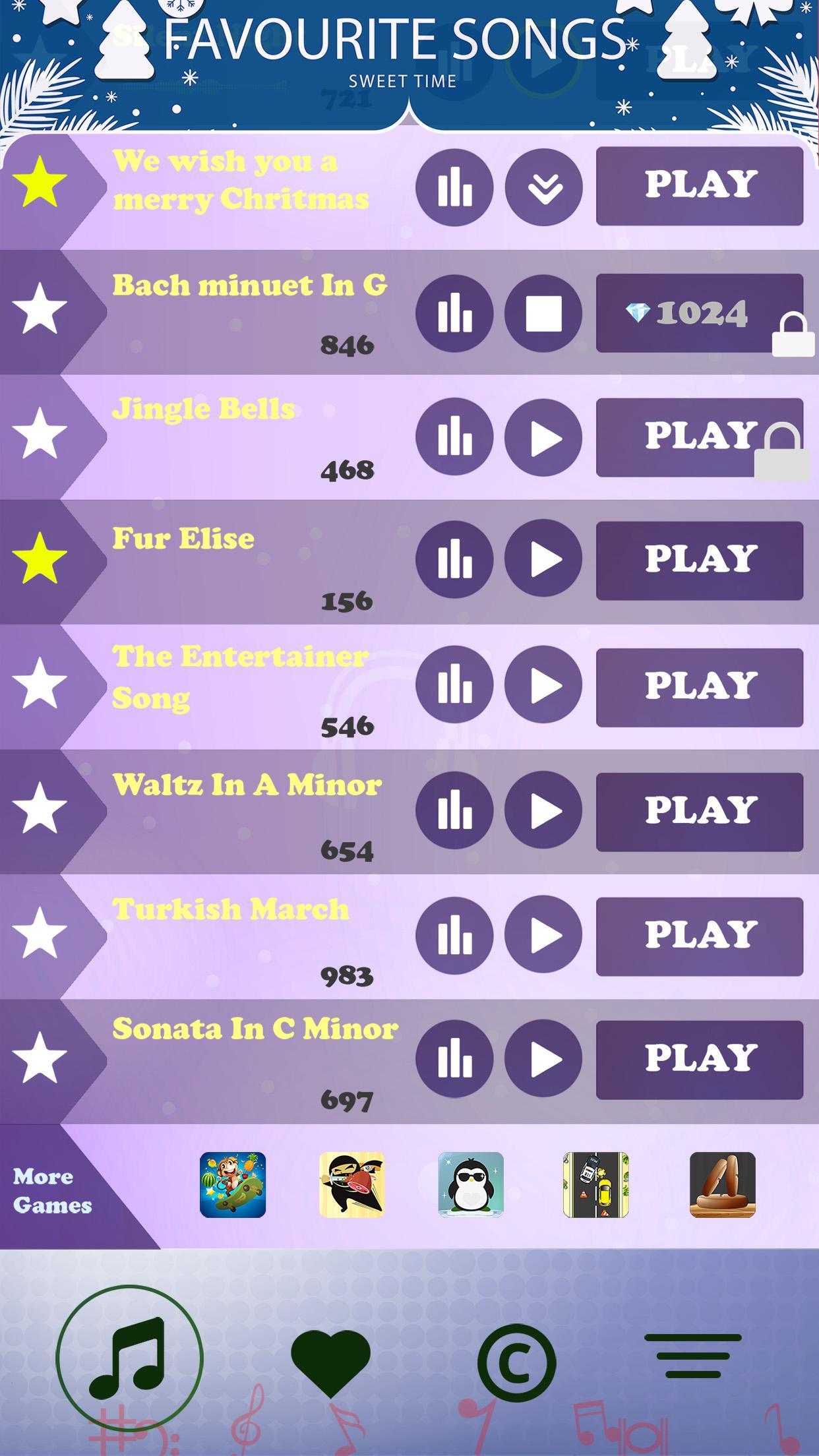The width and height of the screenshot is (819, 1456).
Task: Open the monkey fruit game
Action: click(x=233, y=1185)
